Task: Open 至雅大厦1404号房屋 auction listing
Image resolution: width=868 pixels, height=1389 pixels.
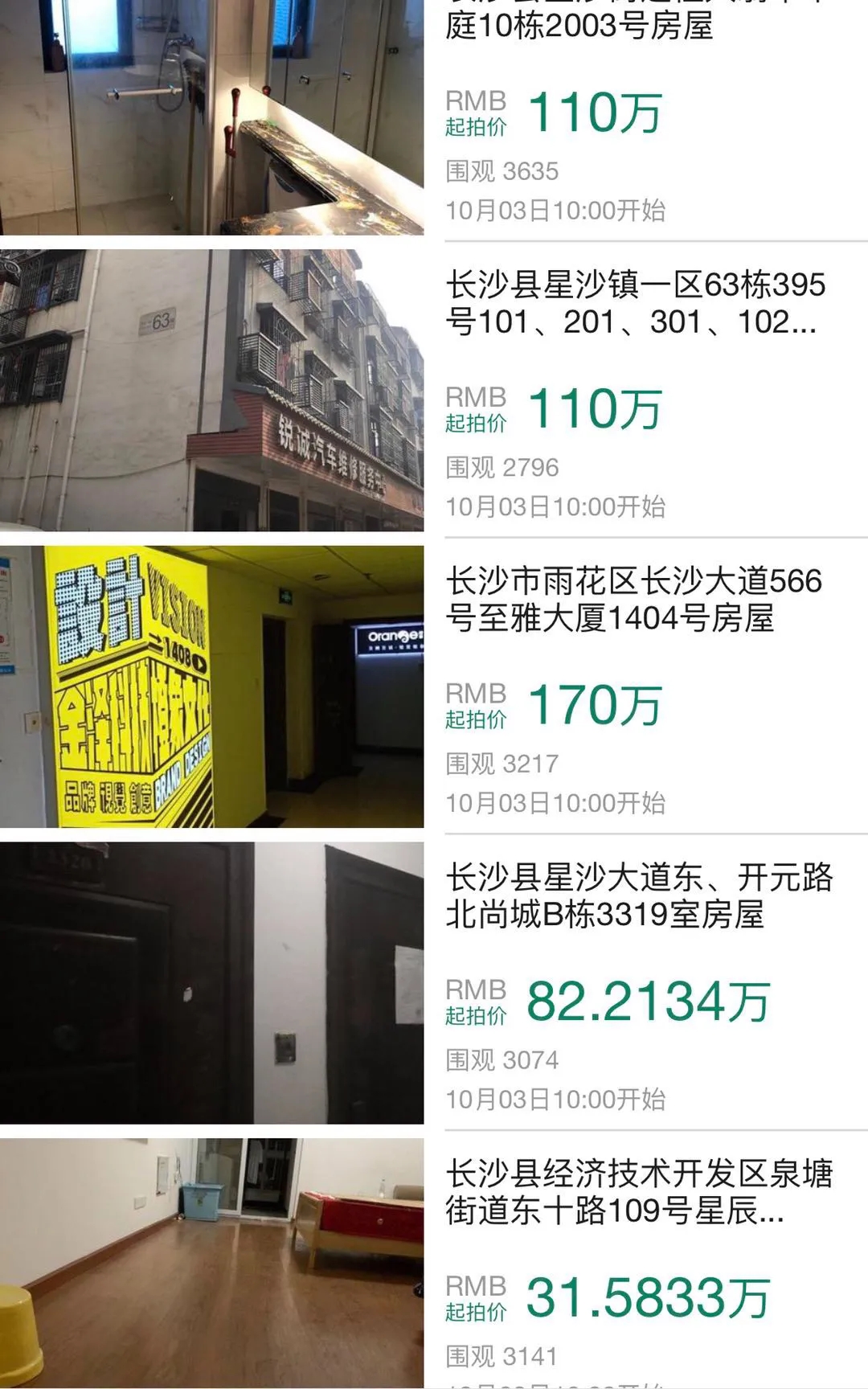Action: click(x=635, y=600)
